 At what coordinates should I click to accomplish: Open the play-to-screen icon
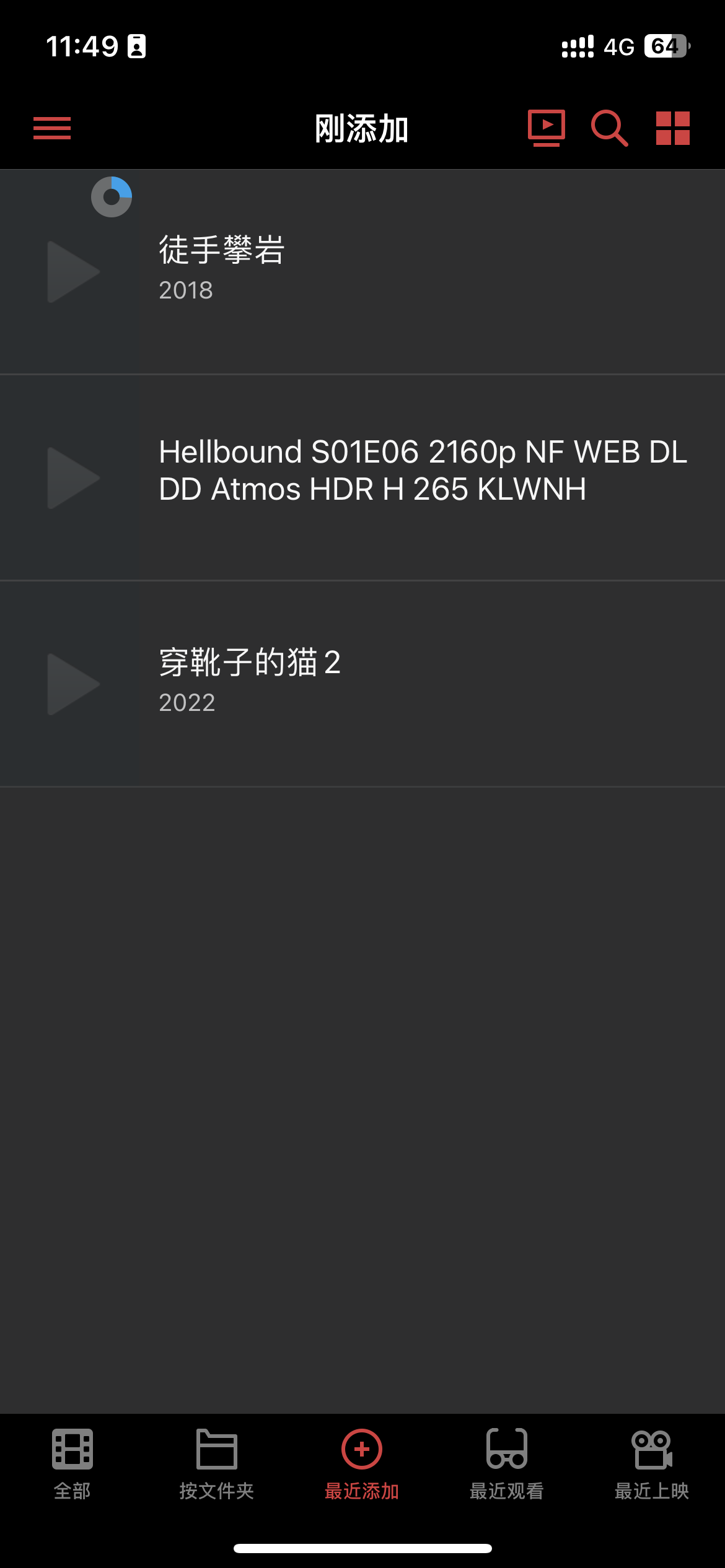[x=546, y=128]
